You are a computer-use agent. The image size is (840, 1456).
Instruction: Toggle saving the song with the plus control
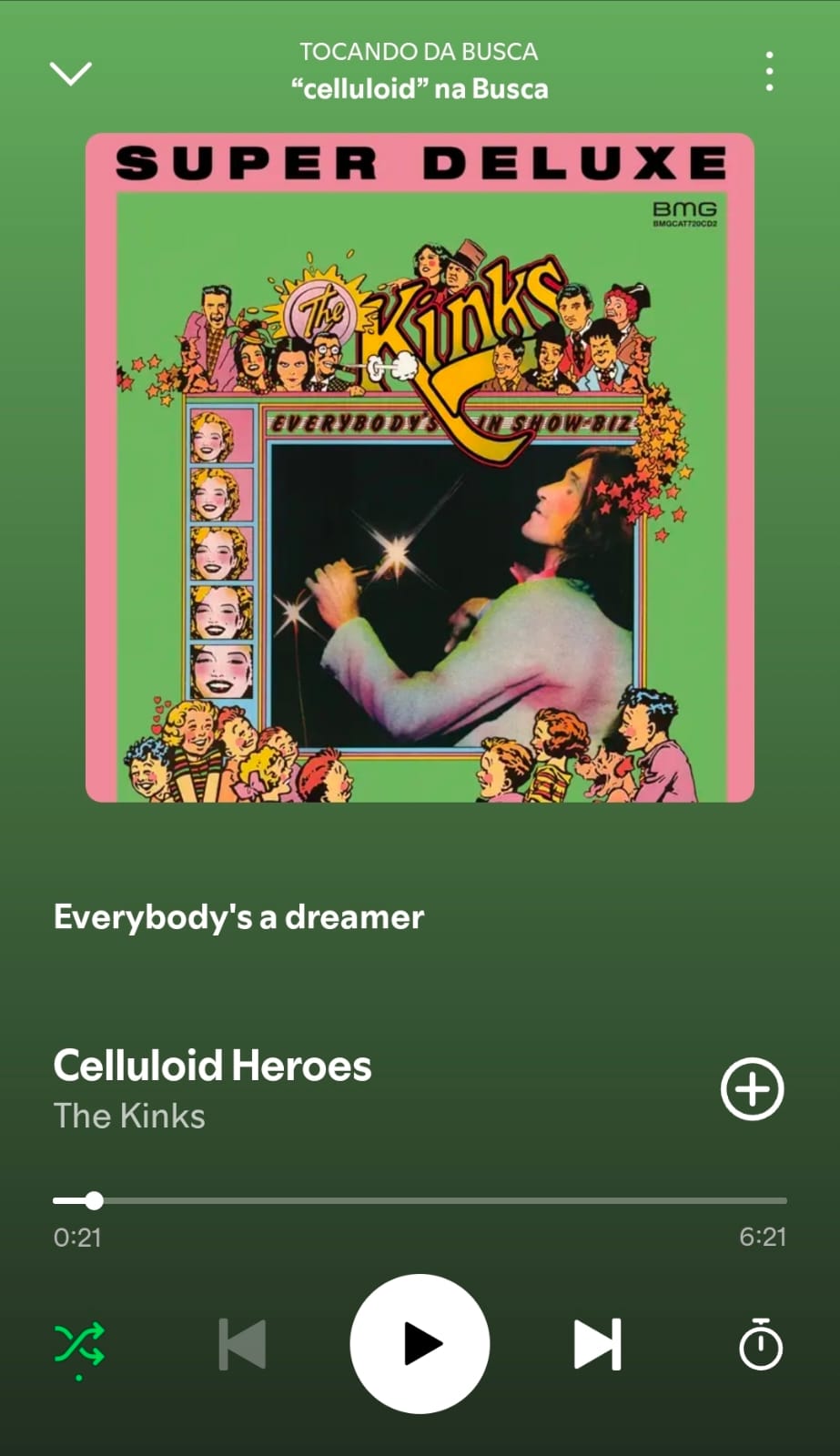(x=752, y=1088)
